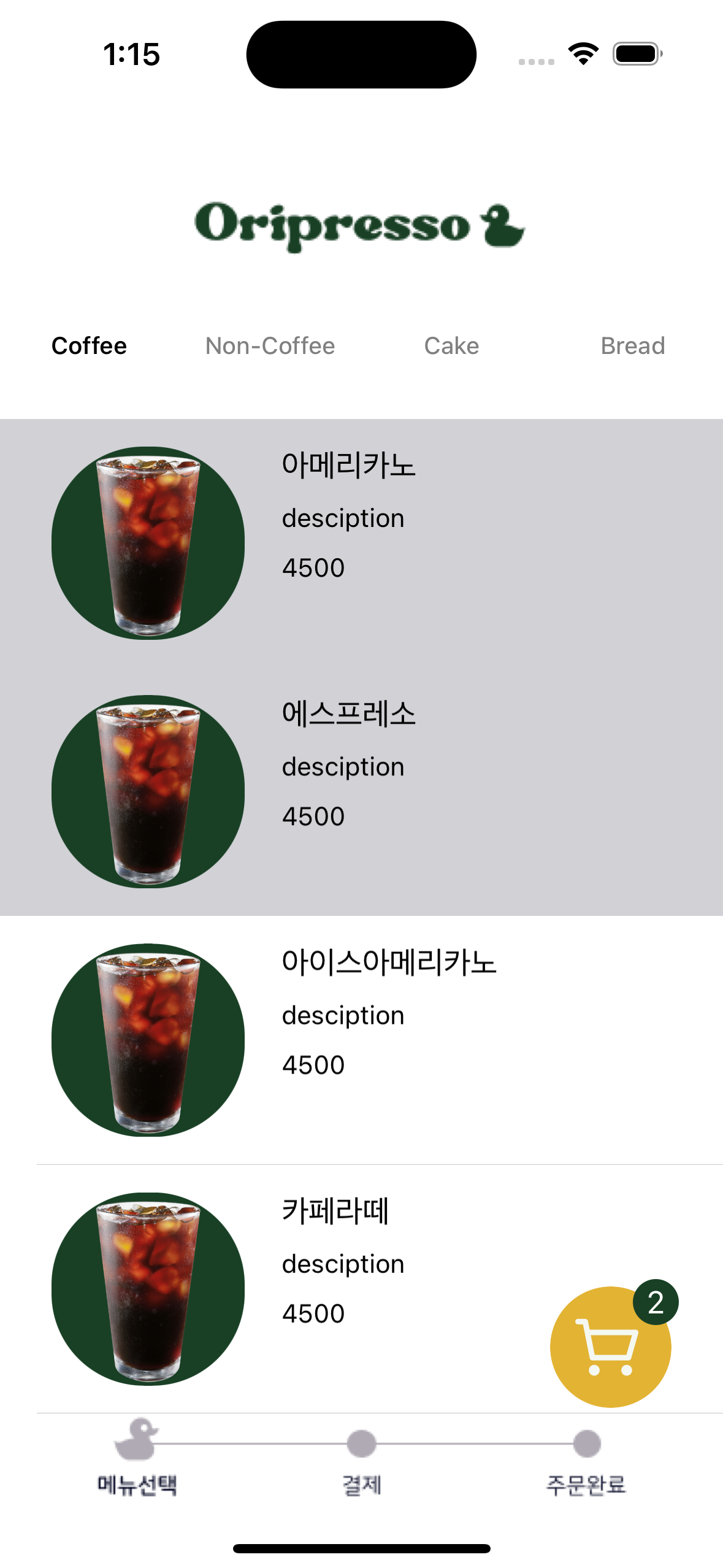Screen dimensions: 723x1568
Task: Open the Cake category tab
Action: click(x=451, y=346)
